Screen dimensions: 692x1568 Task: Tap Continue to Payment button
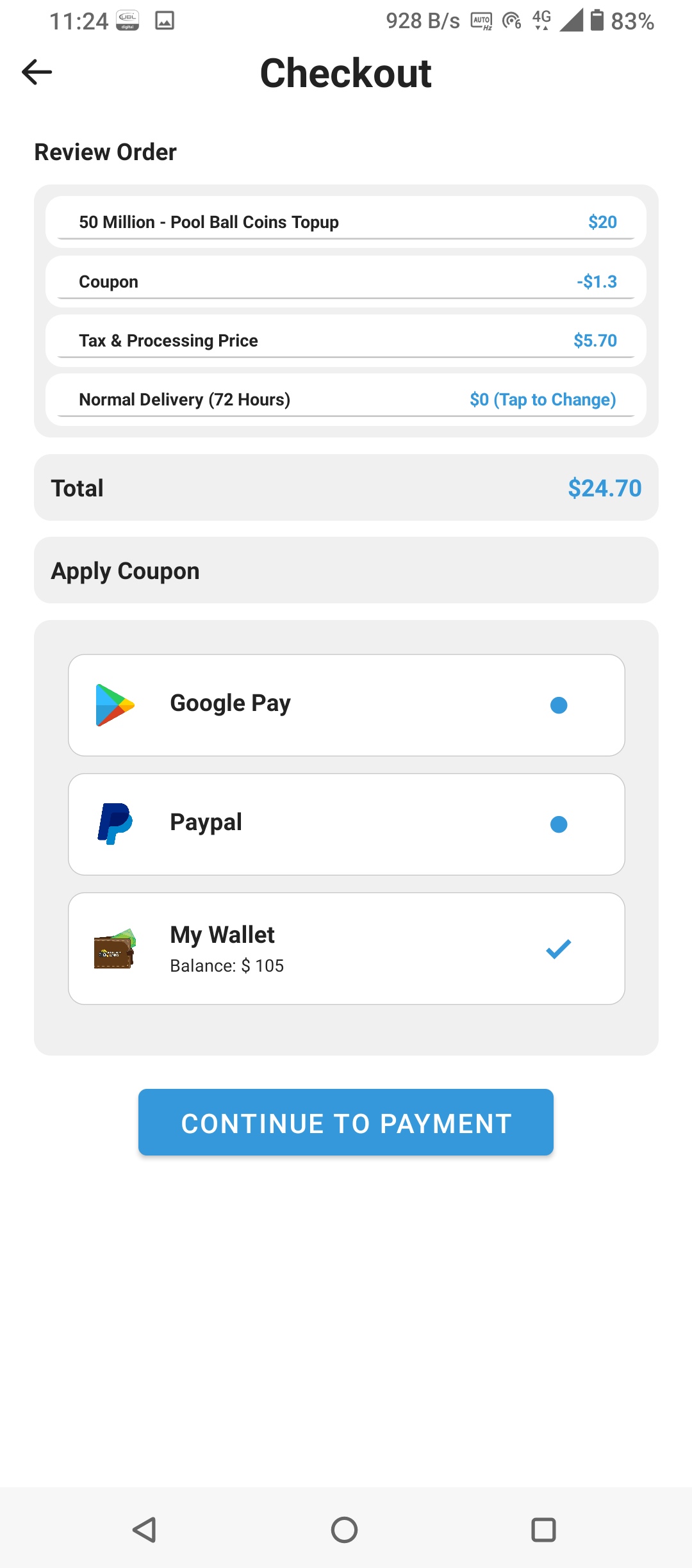(x=346, y=1122)
